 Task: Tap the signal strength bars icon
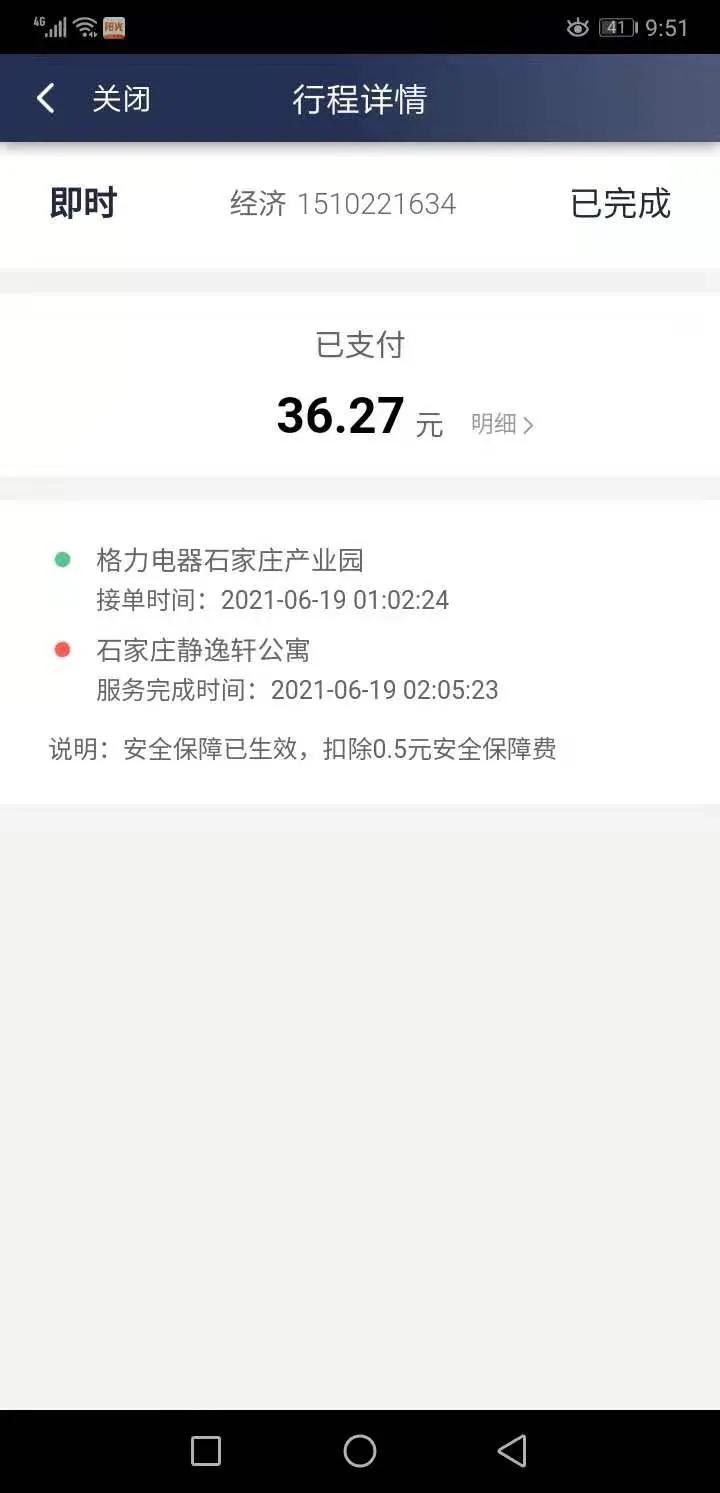point(52,26)
